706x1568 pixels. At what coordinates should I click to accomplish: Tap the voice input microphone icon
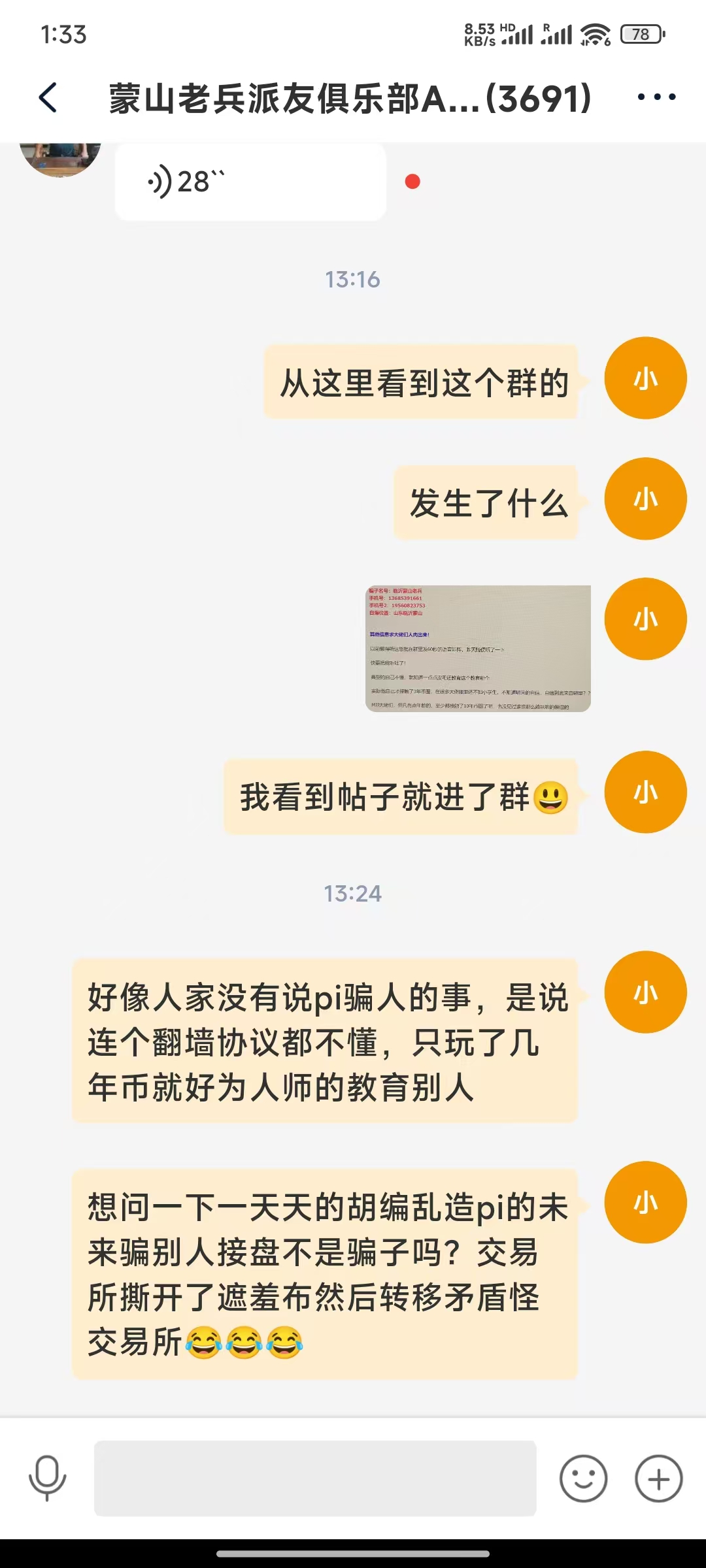[47, 1478]
